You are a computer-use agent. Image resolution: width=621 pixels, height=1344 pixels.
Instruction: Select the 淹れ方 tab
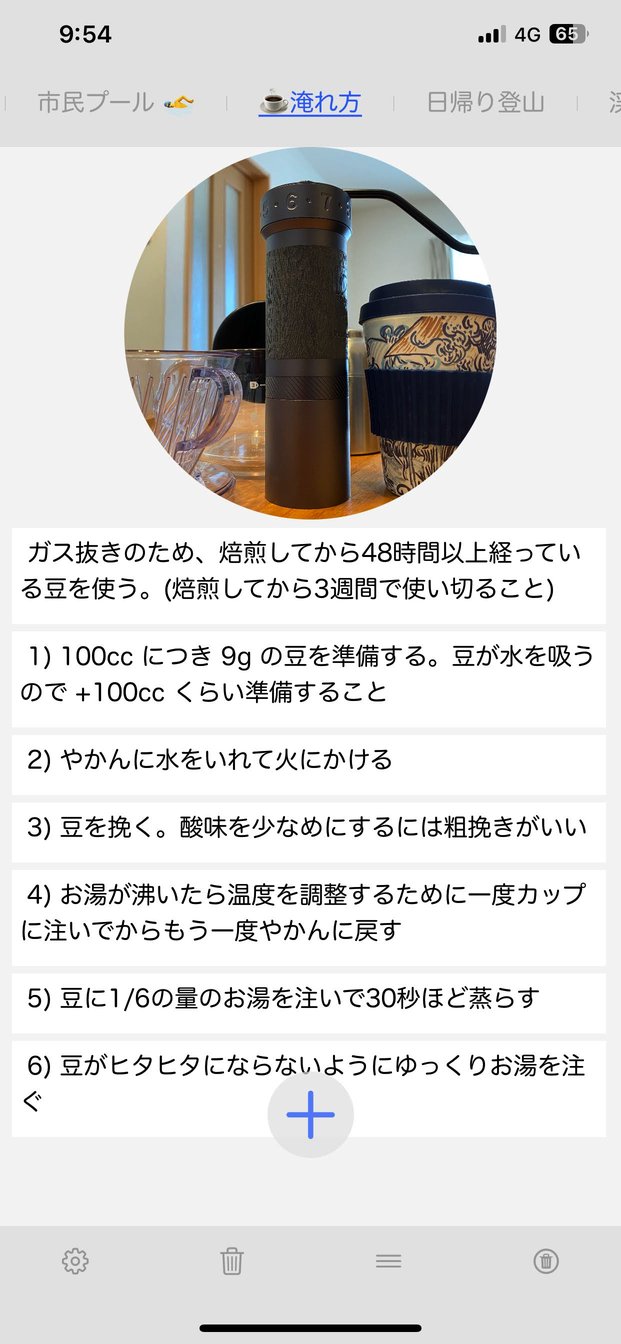pyautogui.click(x=310, y=102)
